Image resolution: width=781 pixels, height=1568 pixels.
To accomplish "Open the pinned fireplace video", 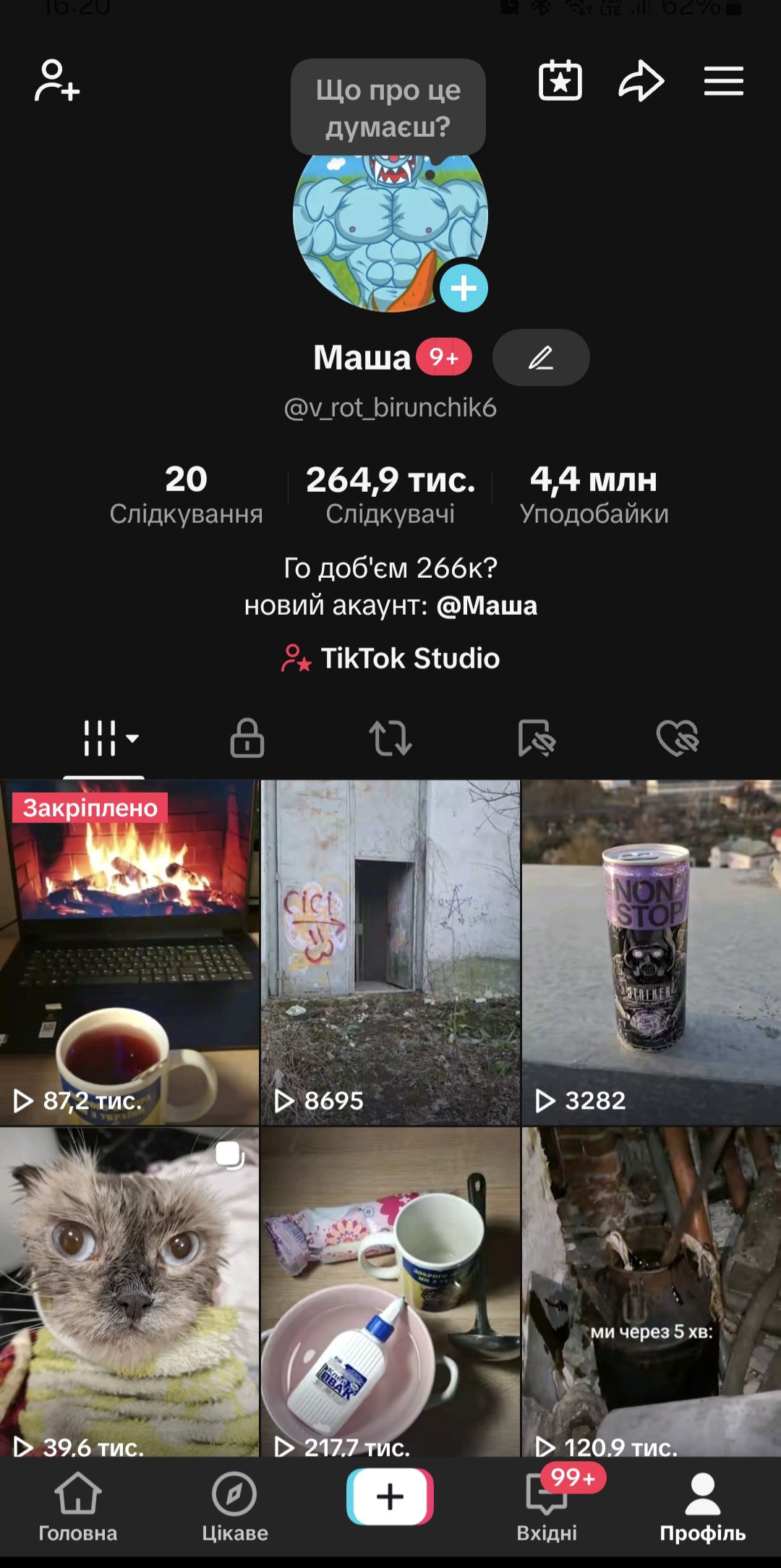I will [129, 952].
